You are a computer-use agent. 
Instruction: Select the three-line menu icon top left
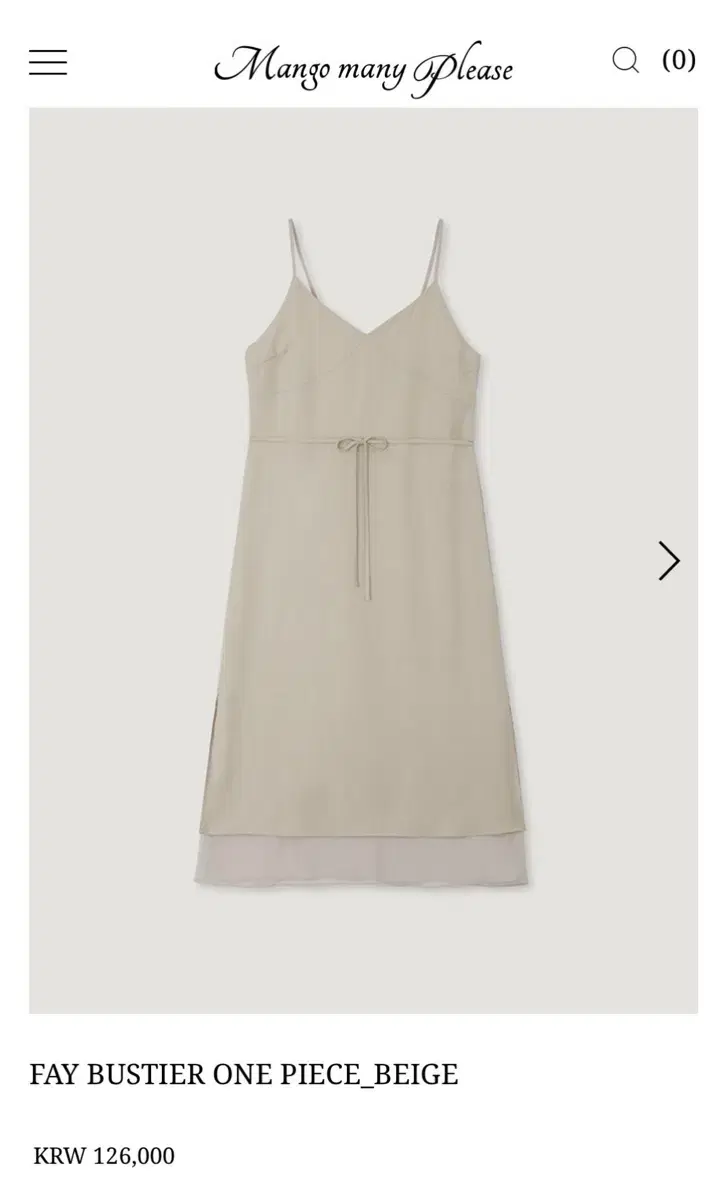tap(50, 62)
